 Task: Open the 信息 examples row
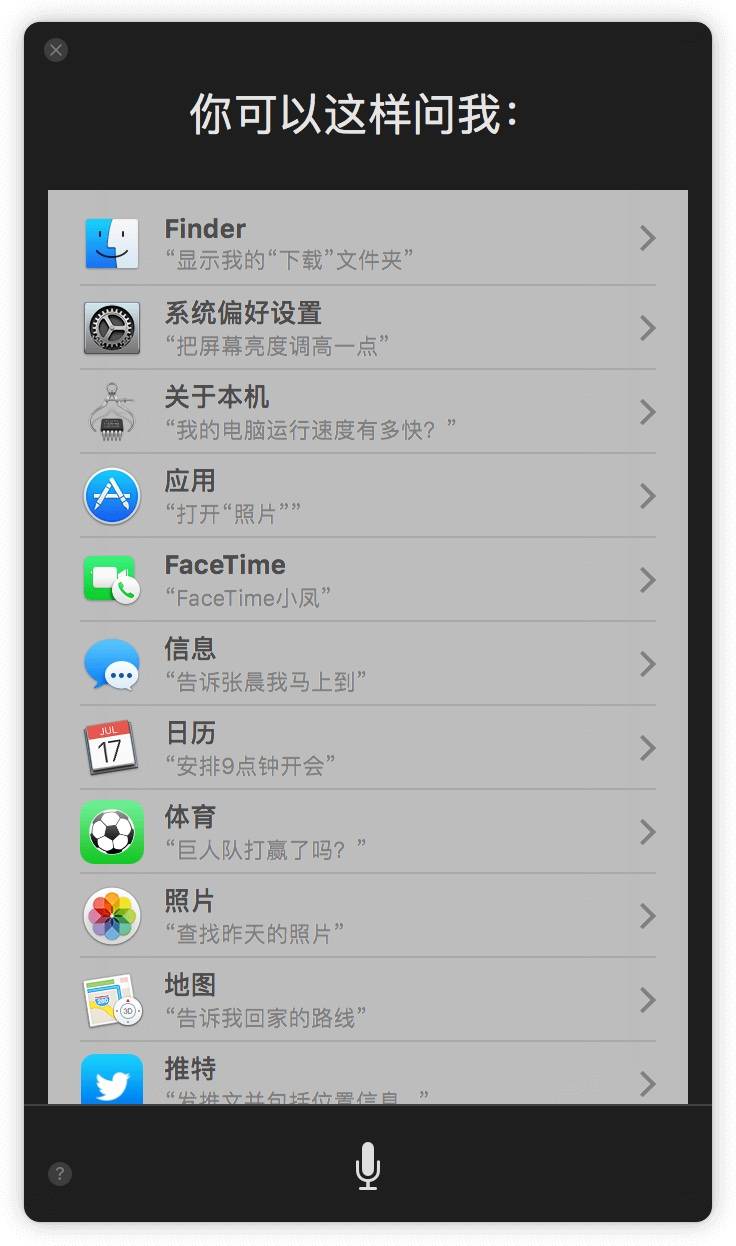pyautogui.click(x=367, y=664)
